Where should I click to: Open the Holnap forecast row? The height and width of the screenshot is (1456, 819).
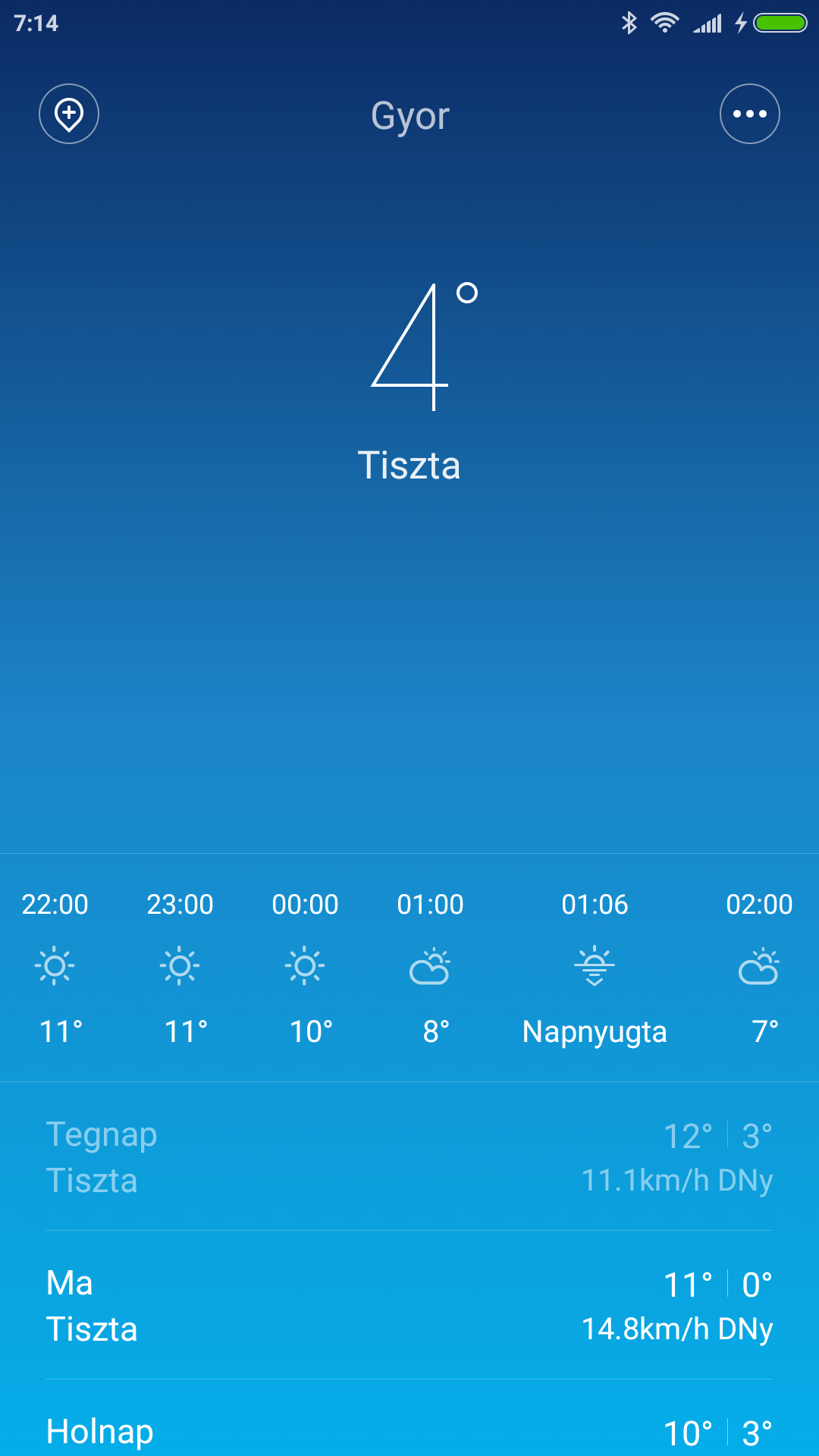click(409, 1418)
